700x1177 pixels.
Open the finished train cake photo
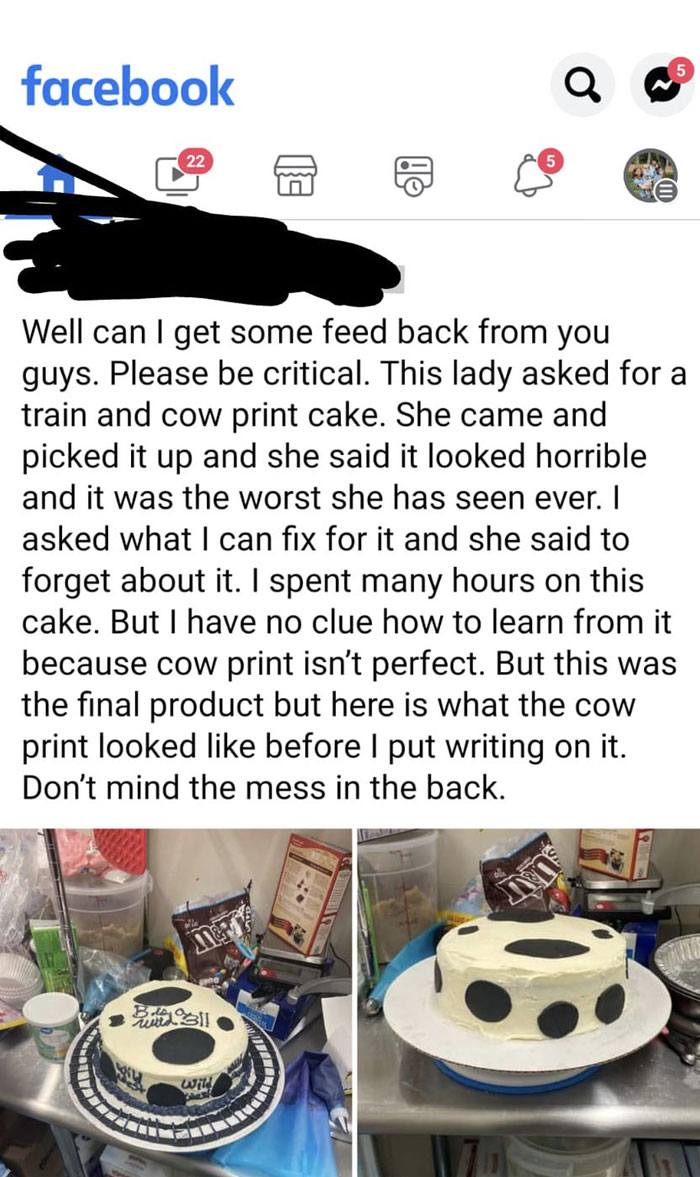click(176, 1002)
